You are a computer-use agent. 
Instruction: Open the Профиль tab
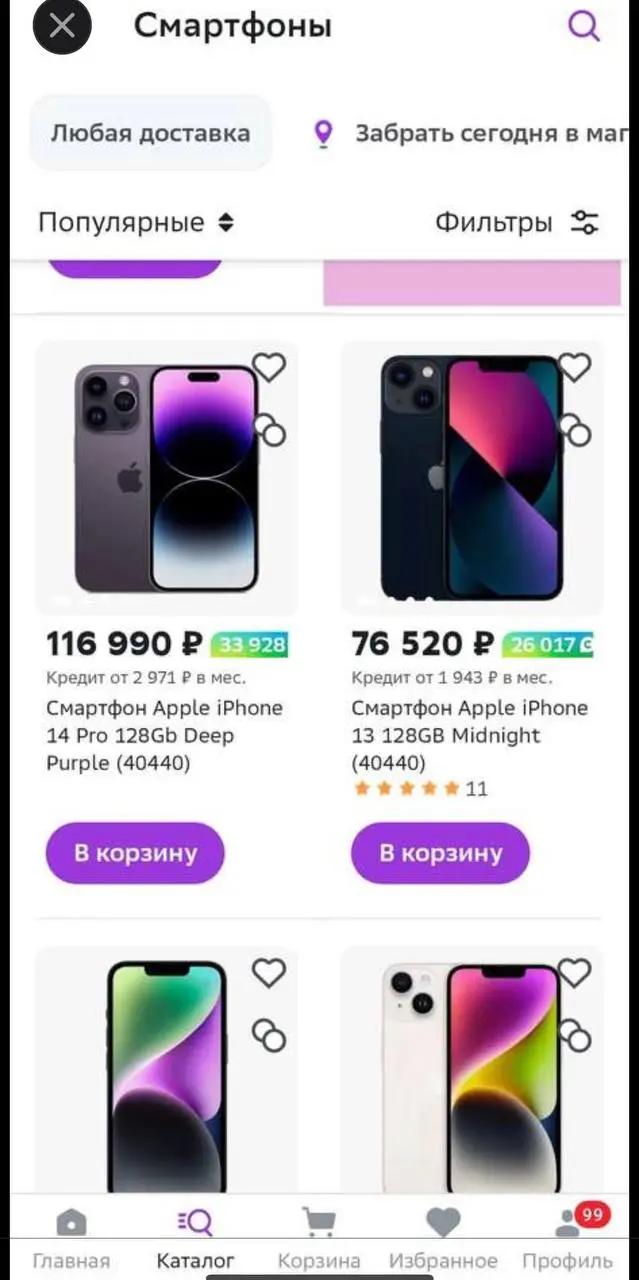(568, 1239)
